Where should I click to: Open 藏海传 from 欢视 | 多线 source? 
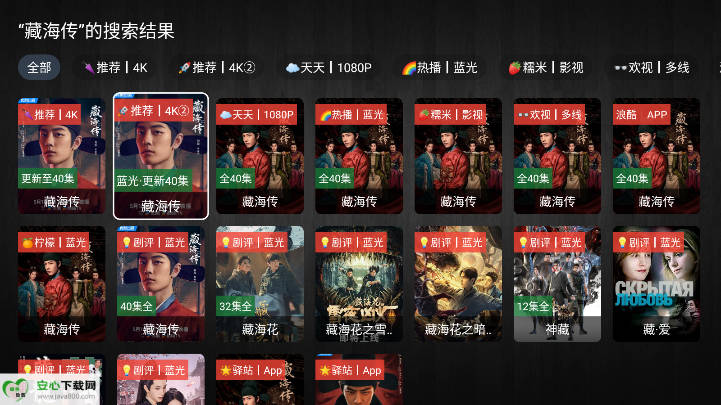click(557, 156)
